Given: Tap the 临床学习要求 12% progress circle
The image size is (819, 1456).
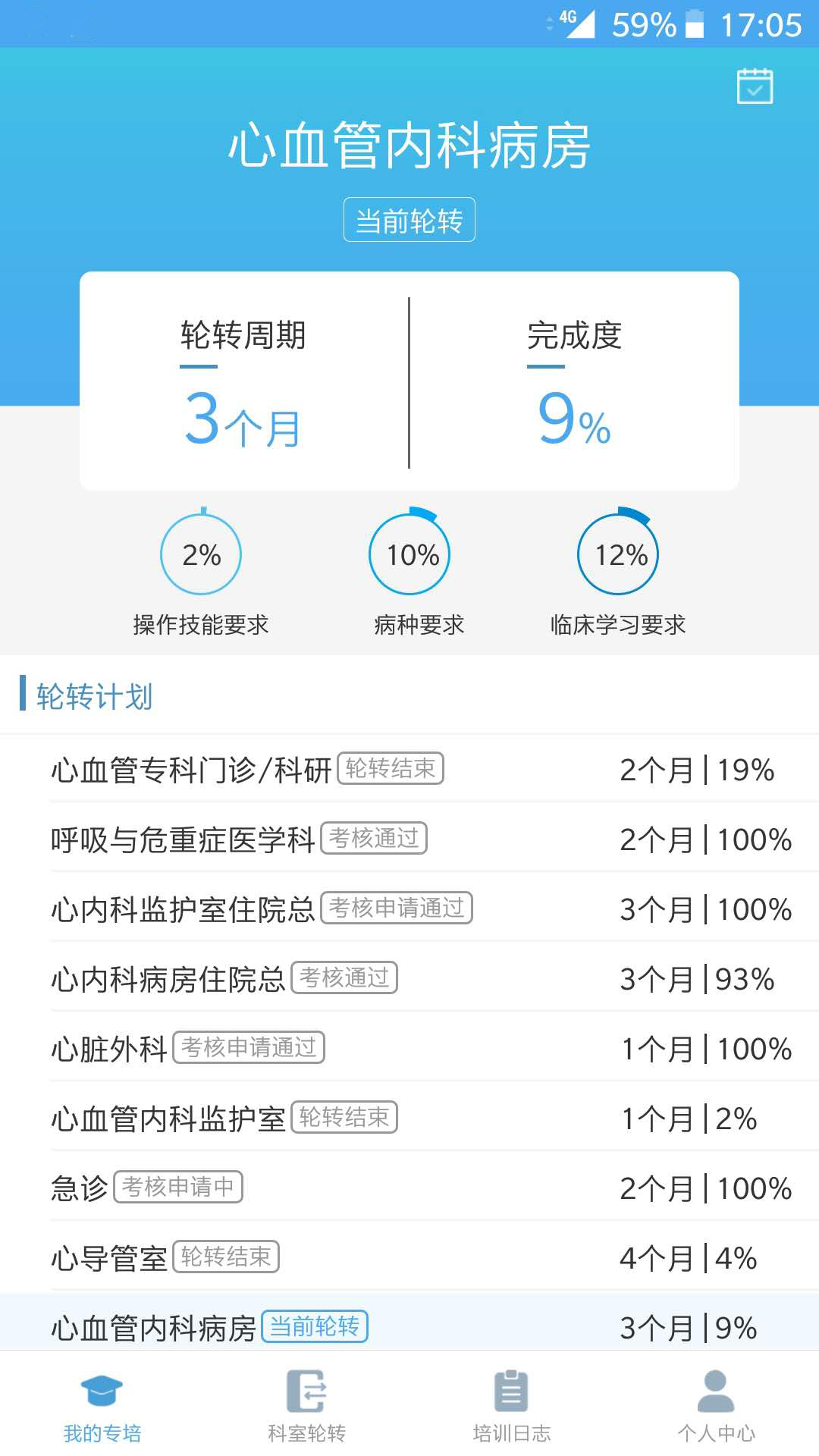Looking at the screenshot, I should [x=617, y=554].
